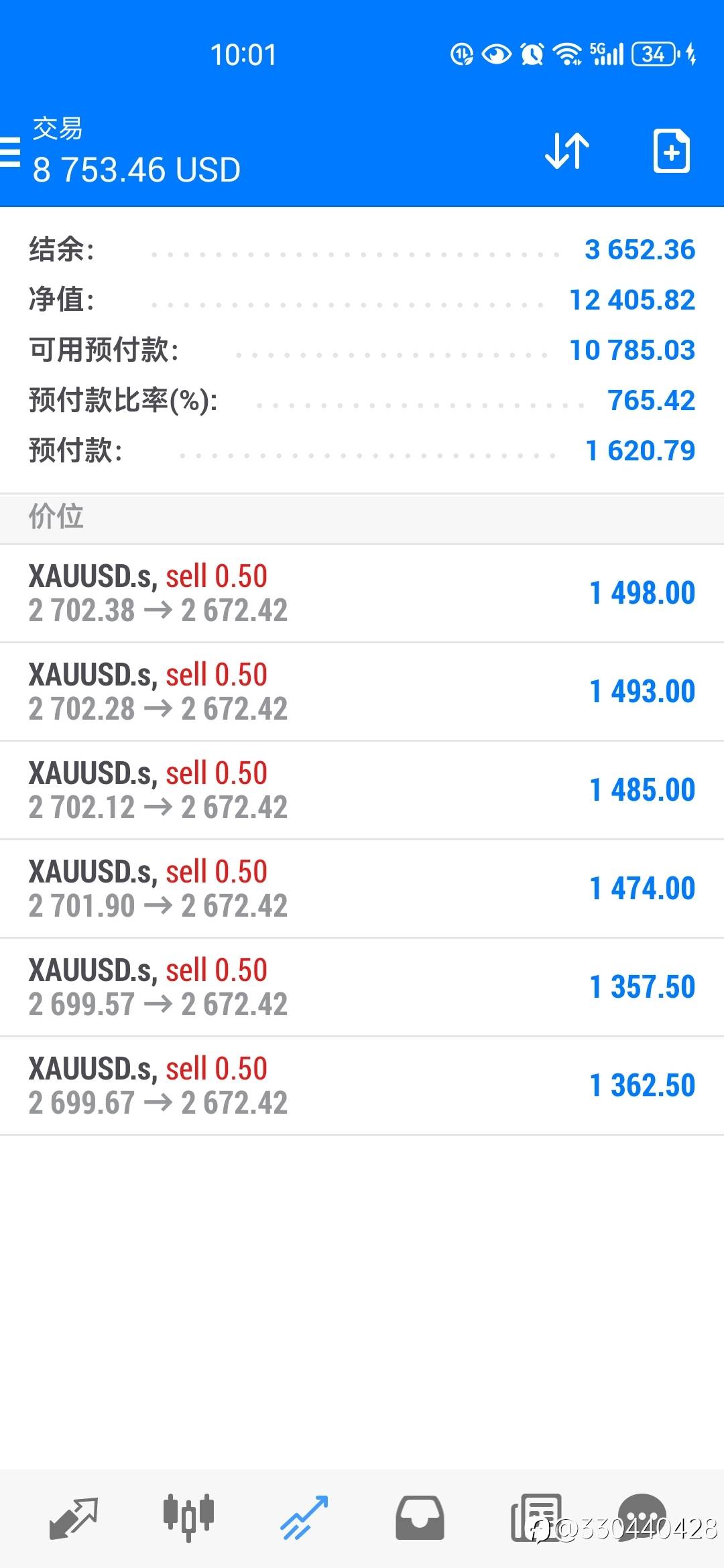Open the hamburger drawer menu

[10, 151]
